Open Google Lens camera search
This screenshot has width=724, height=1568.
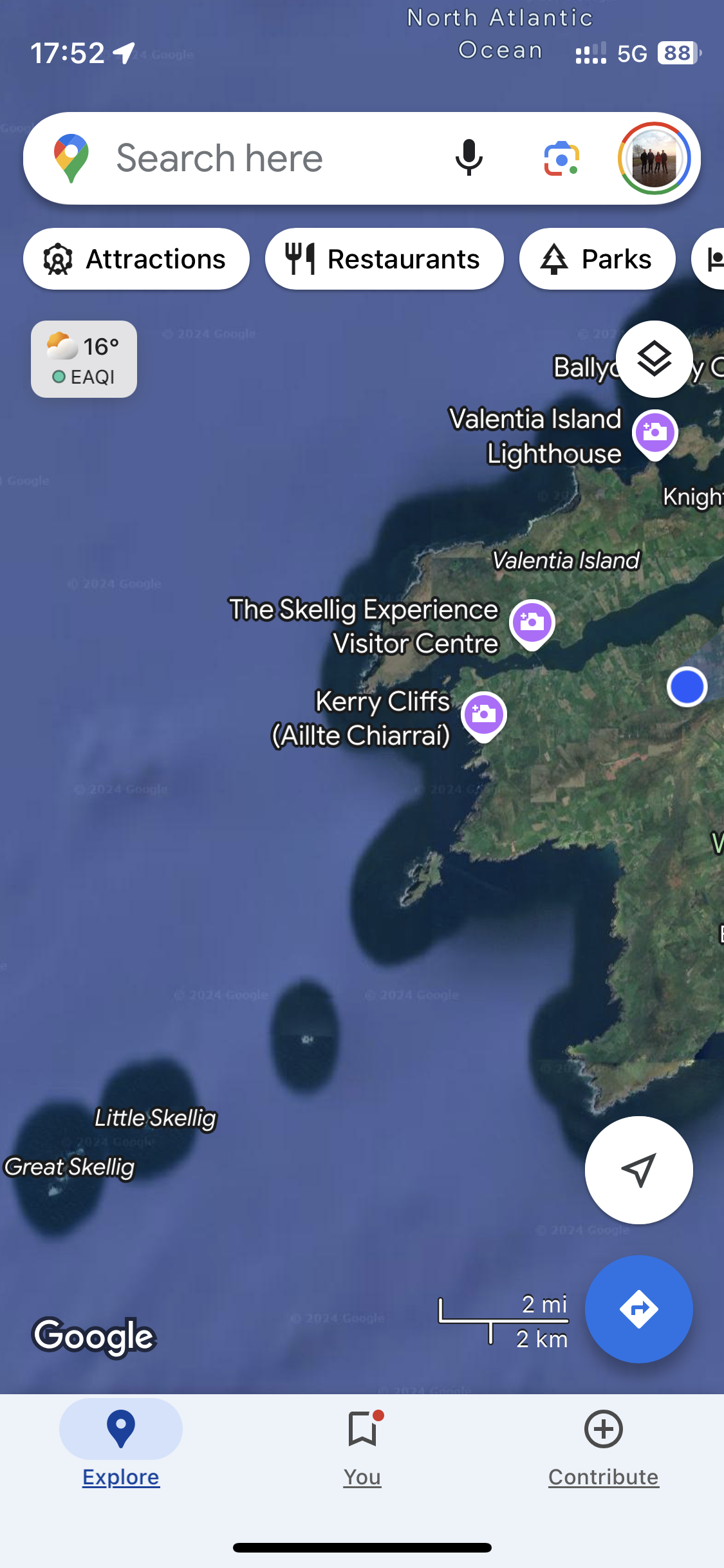click(x=561, y=158)
